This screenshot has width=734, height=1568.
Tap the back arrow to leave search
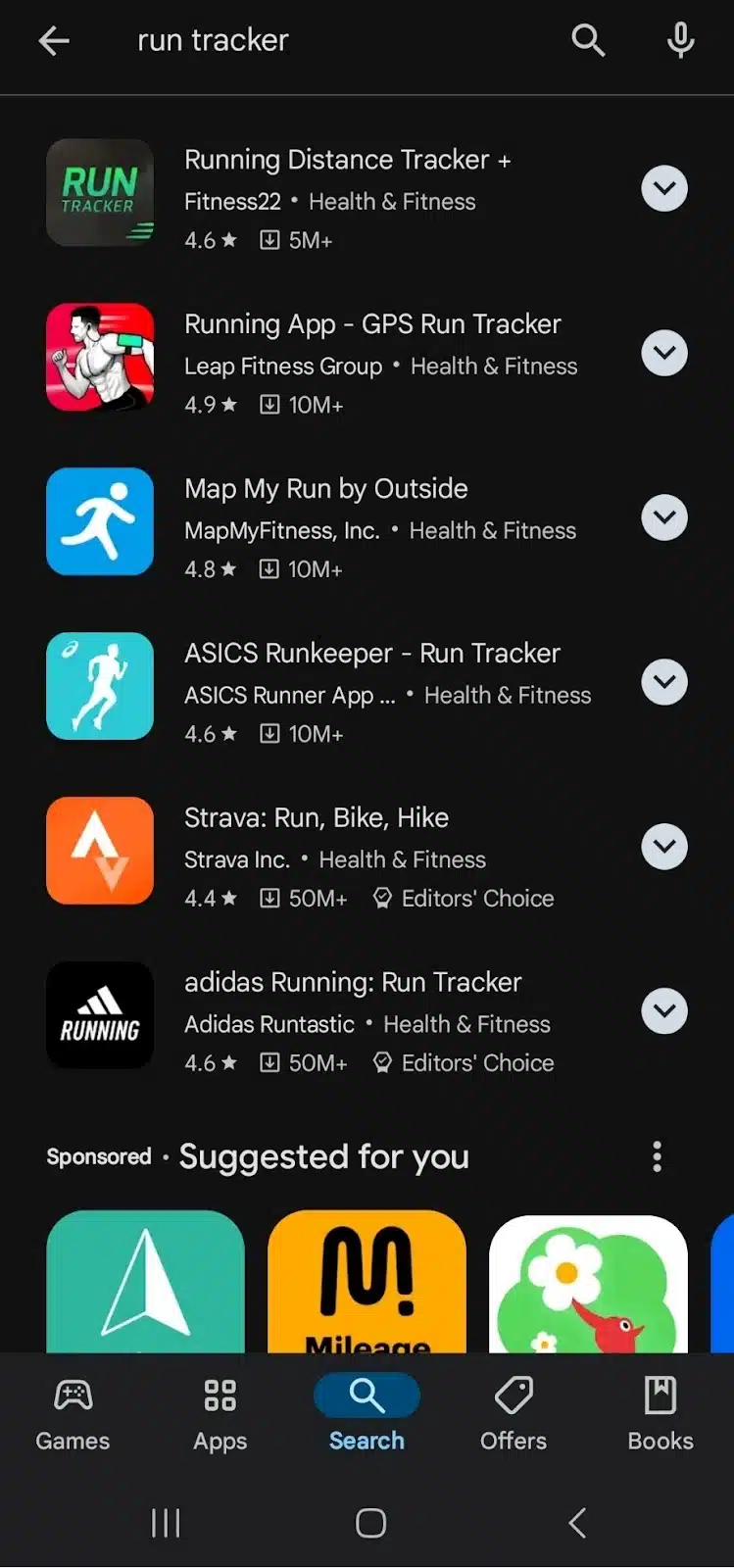click(54, 40)
